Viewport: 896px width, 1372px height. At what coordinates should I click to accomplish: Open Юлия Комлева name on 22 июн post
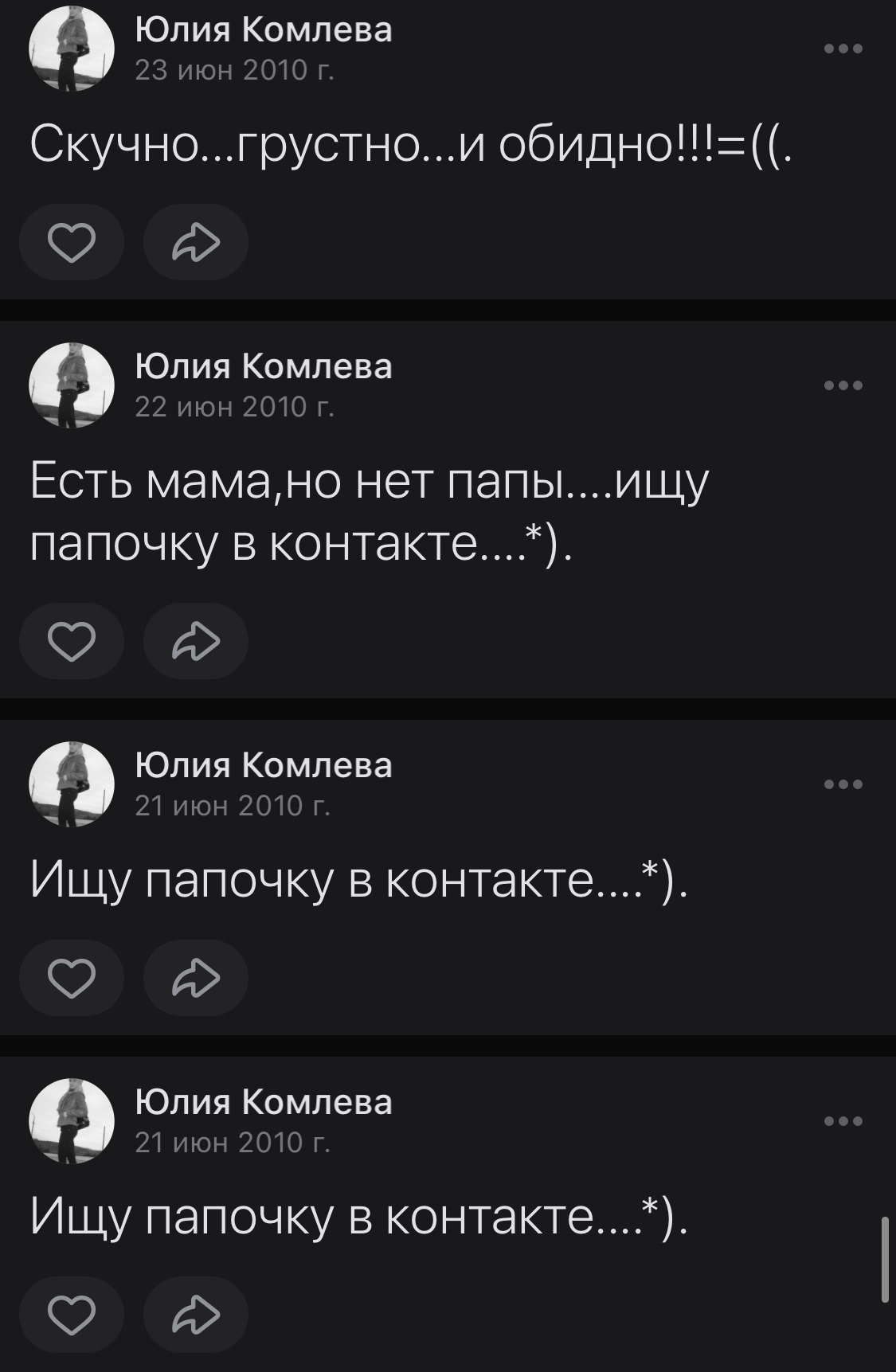(264, 367)
